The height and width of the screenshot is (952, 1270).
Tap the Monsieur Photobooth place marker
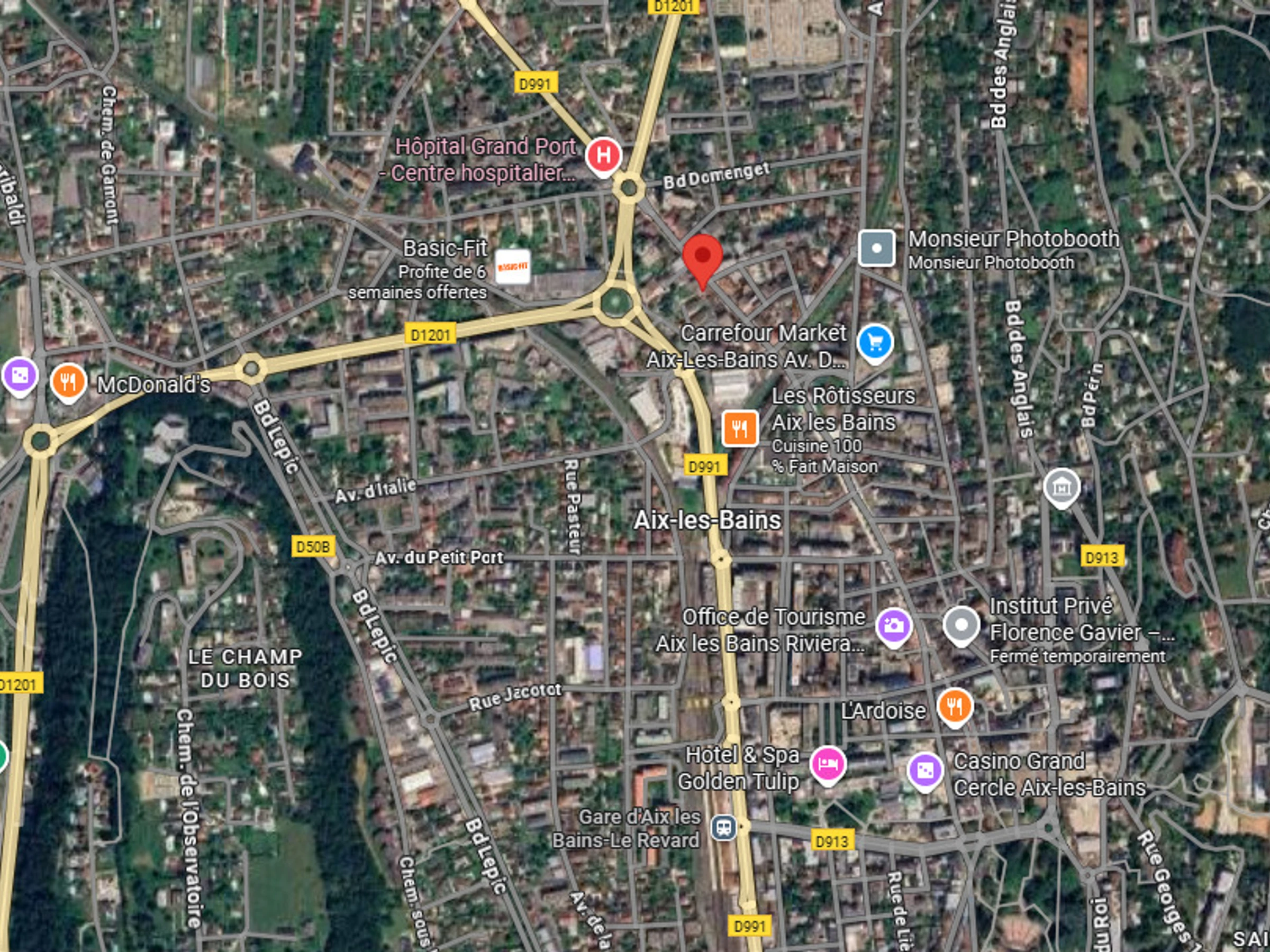(876, 249)
